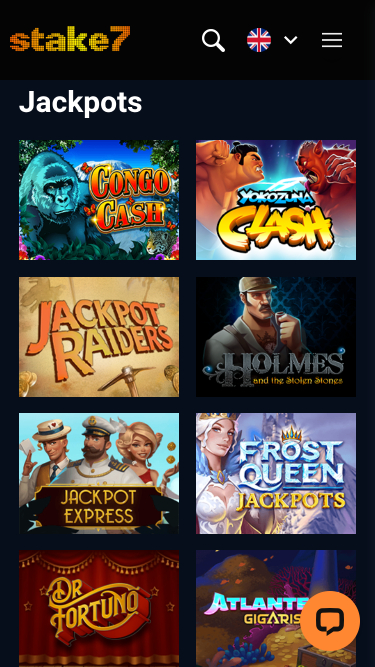This screenshot has width=375, height=667.
Task: Select the Jackpot Raiders game
Action: 99,337
